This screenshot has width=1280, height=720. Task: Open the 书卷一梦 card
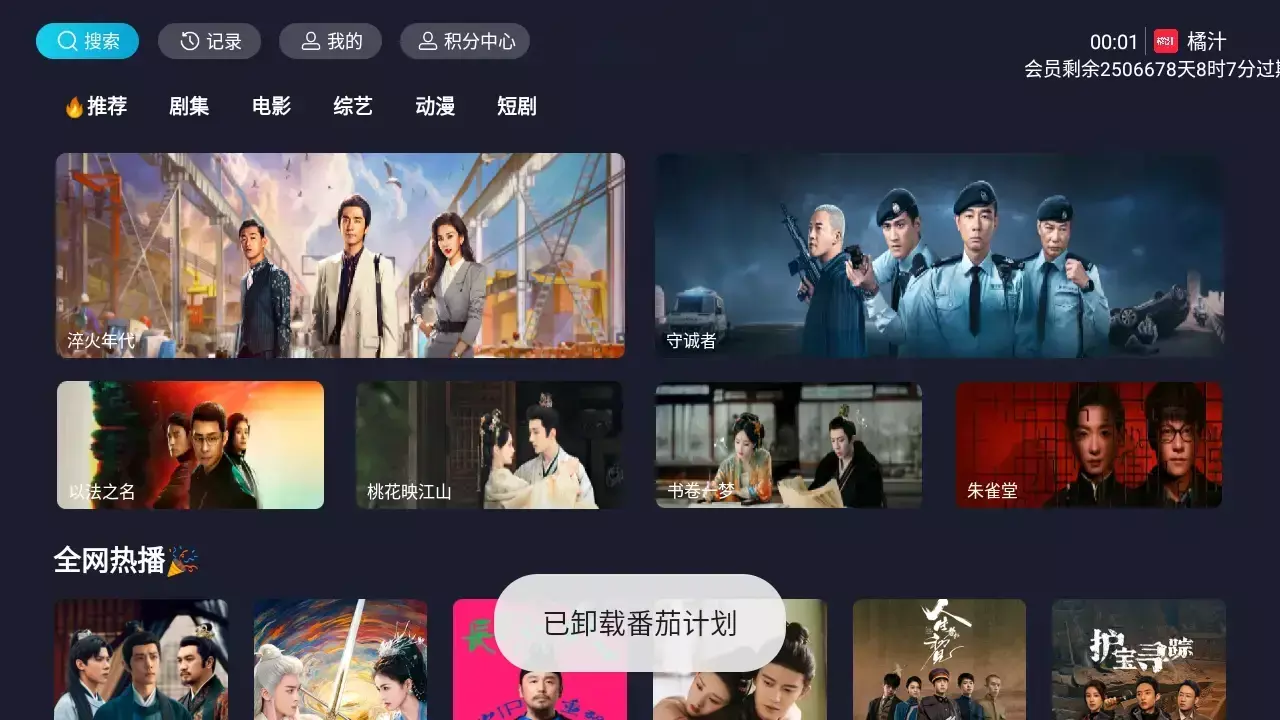(788, 445)
